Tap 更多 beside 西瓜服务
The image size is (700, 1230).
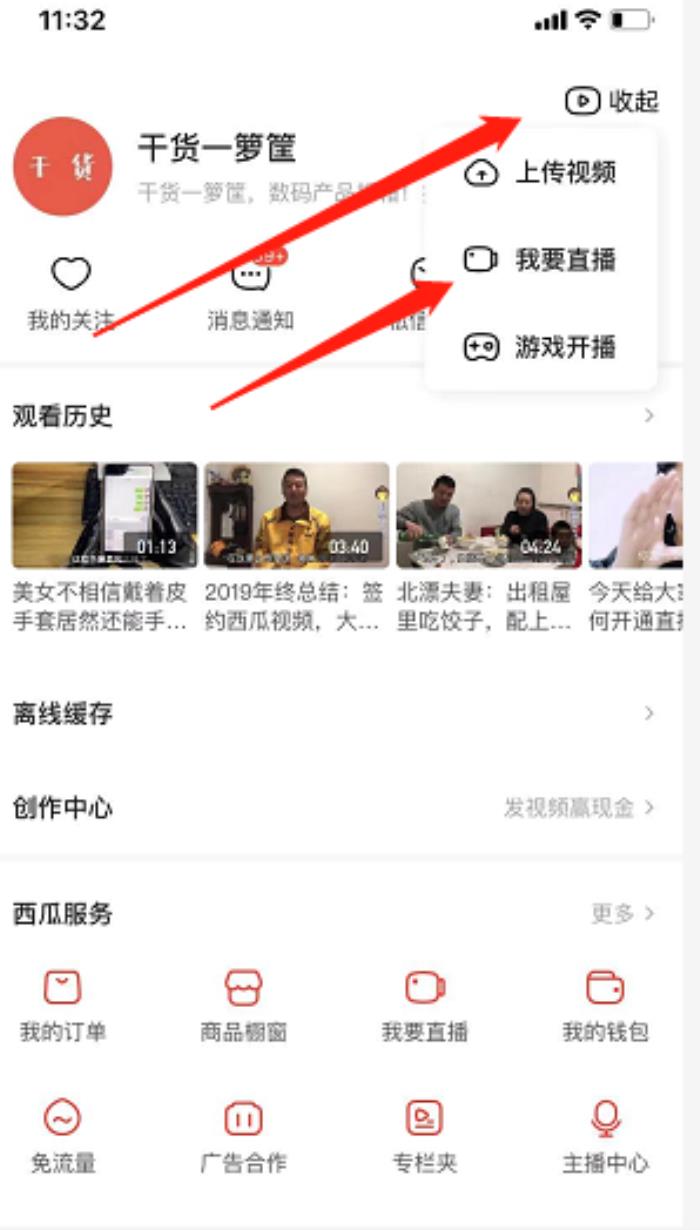(622, 914)
